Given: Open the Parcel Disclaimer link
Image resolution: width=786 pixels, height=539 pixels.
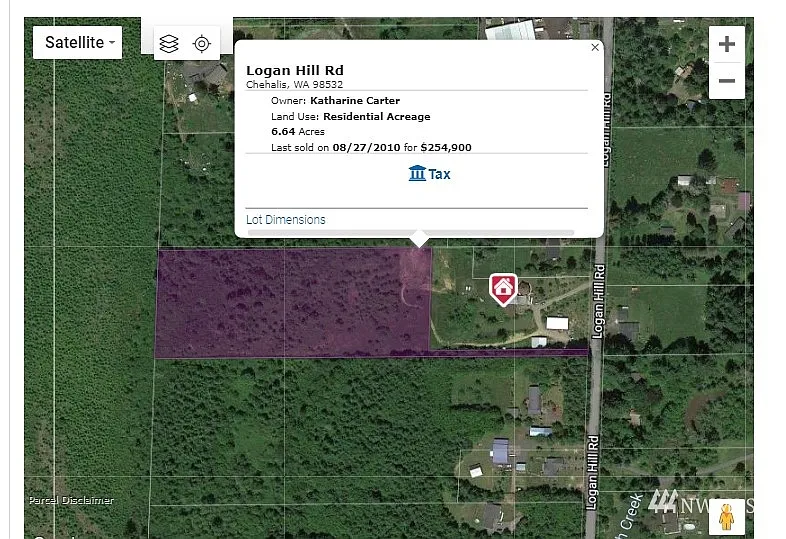Looking at the screenshot, I should coord(71,500).
